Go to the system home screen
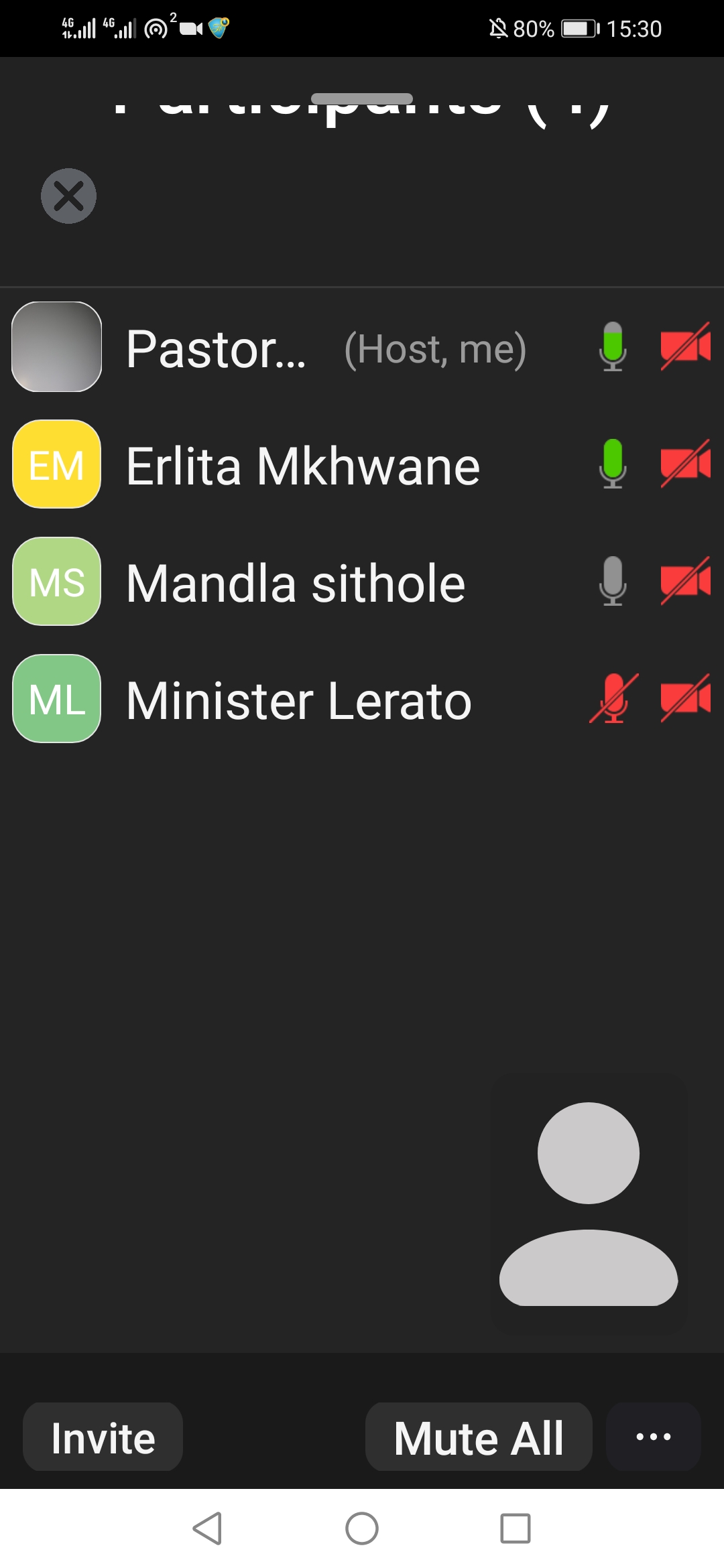 click(x=362, y=1528)
